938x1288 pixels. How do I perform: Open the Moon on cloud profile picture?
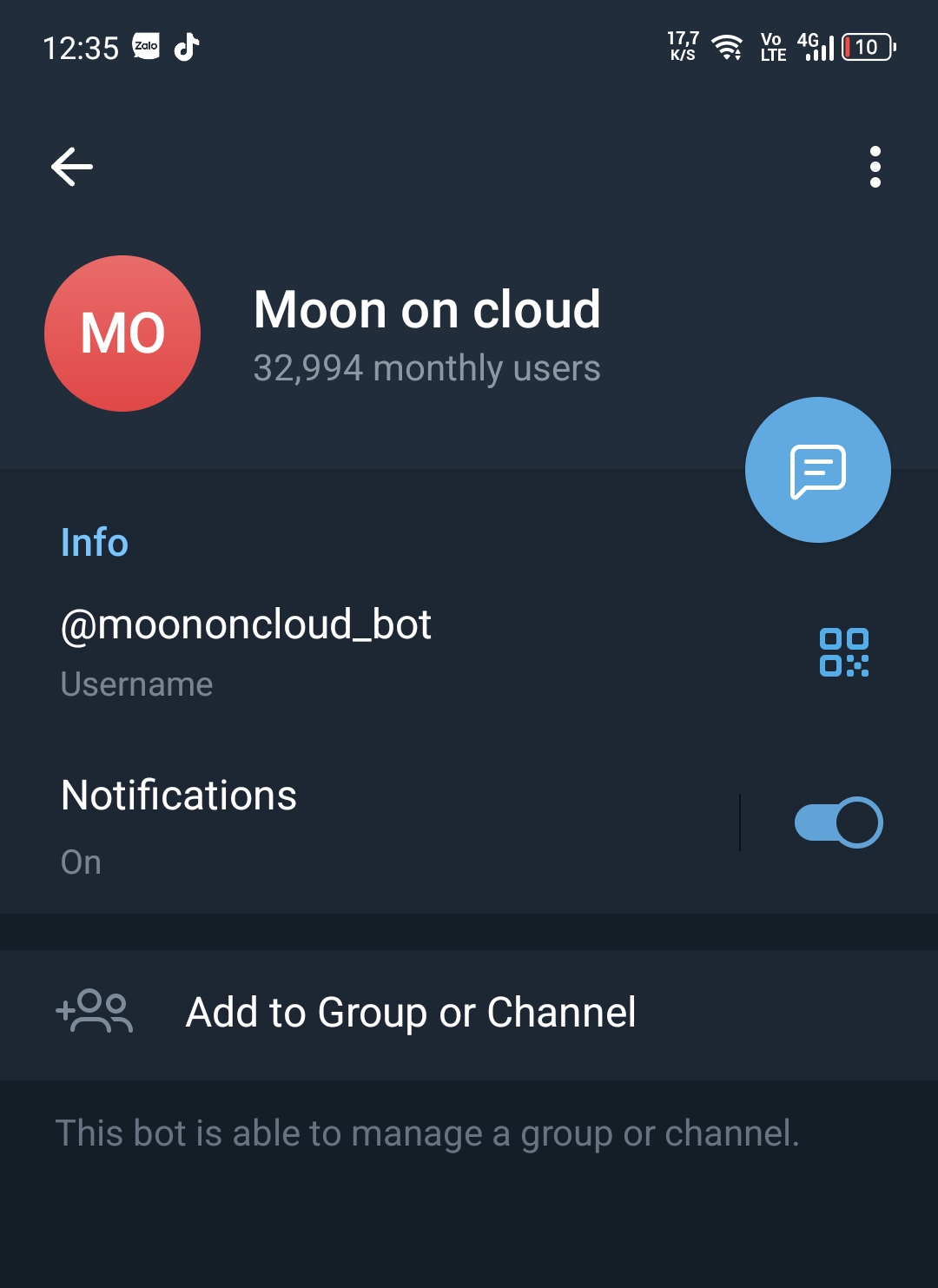(x=122, y=334)
